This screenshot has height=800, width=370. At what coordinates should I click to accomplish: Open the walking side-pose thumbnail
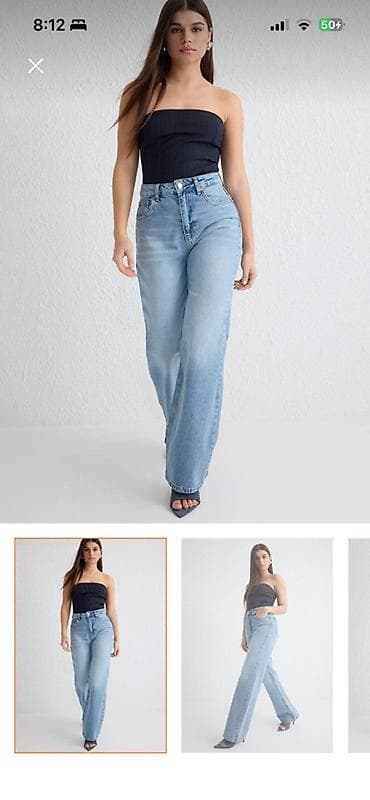[257, 645]
